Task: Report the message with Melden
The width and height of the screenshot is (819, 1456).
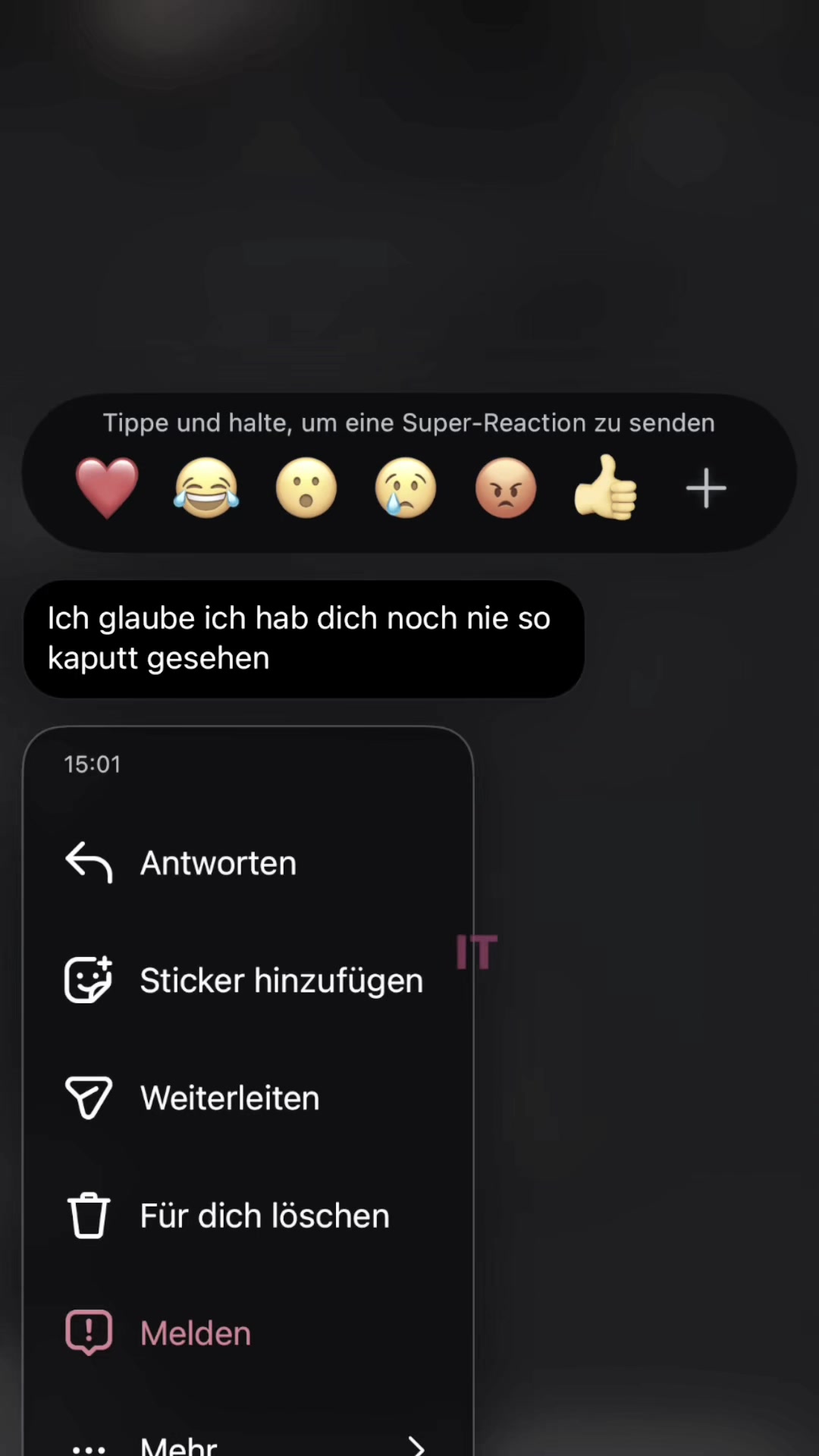Action: pyautogui.click(x=248, y=1333)
